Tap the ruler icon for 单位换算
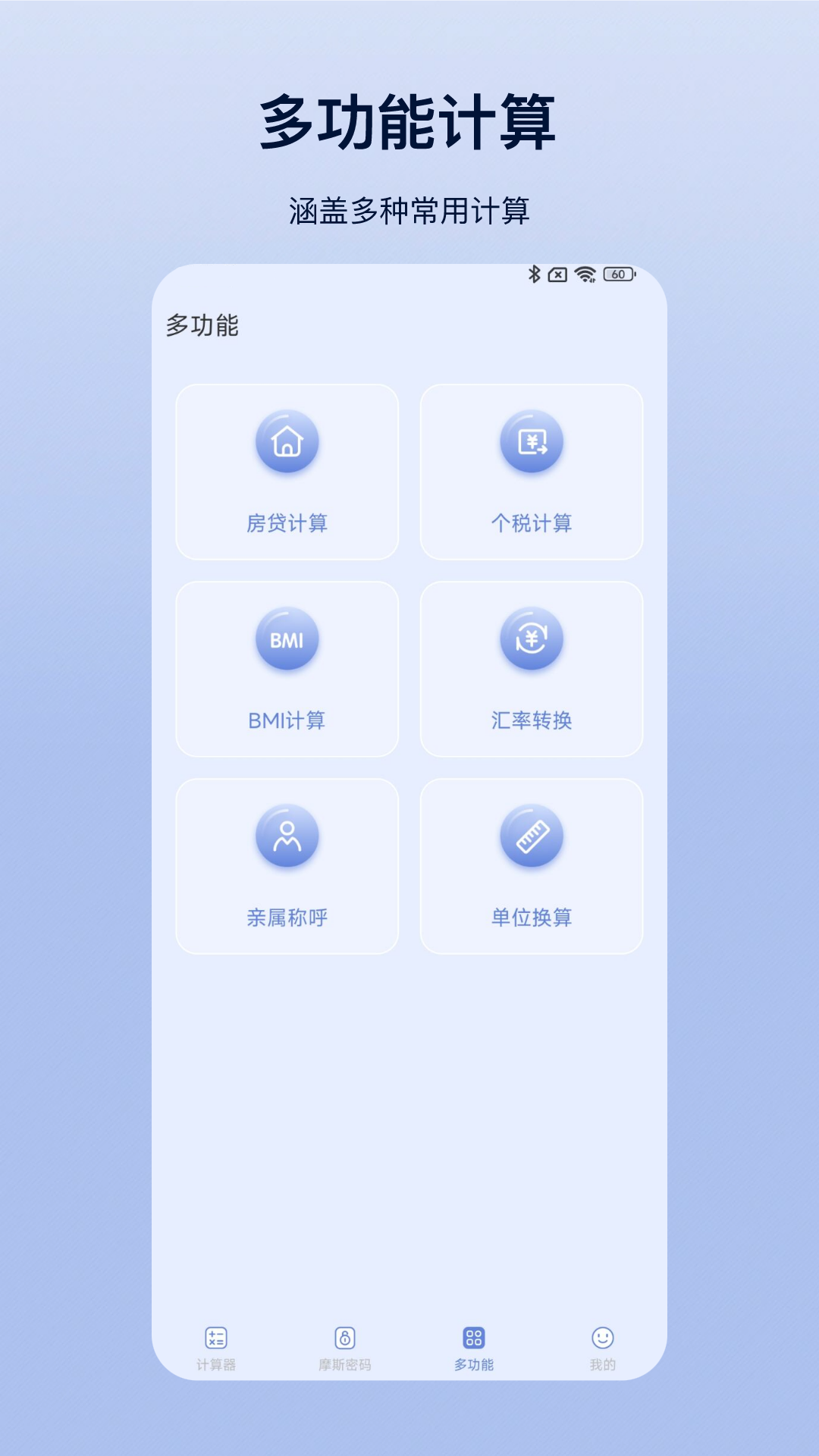 click(532, 836)
